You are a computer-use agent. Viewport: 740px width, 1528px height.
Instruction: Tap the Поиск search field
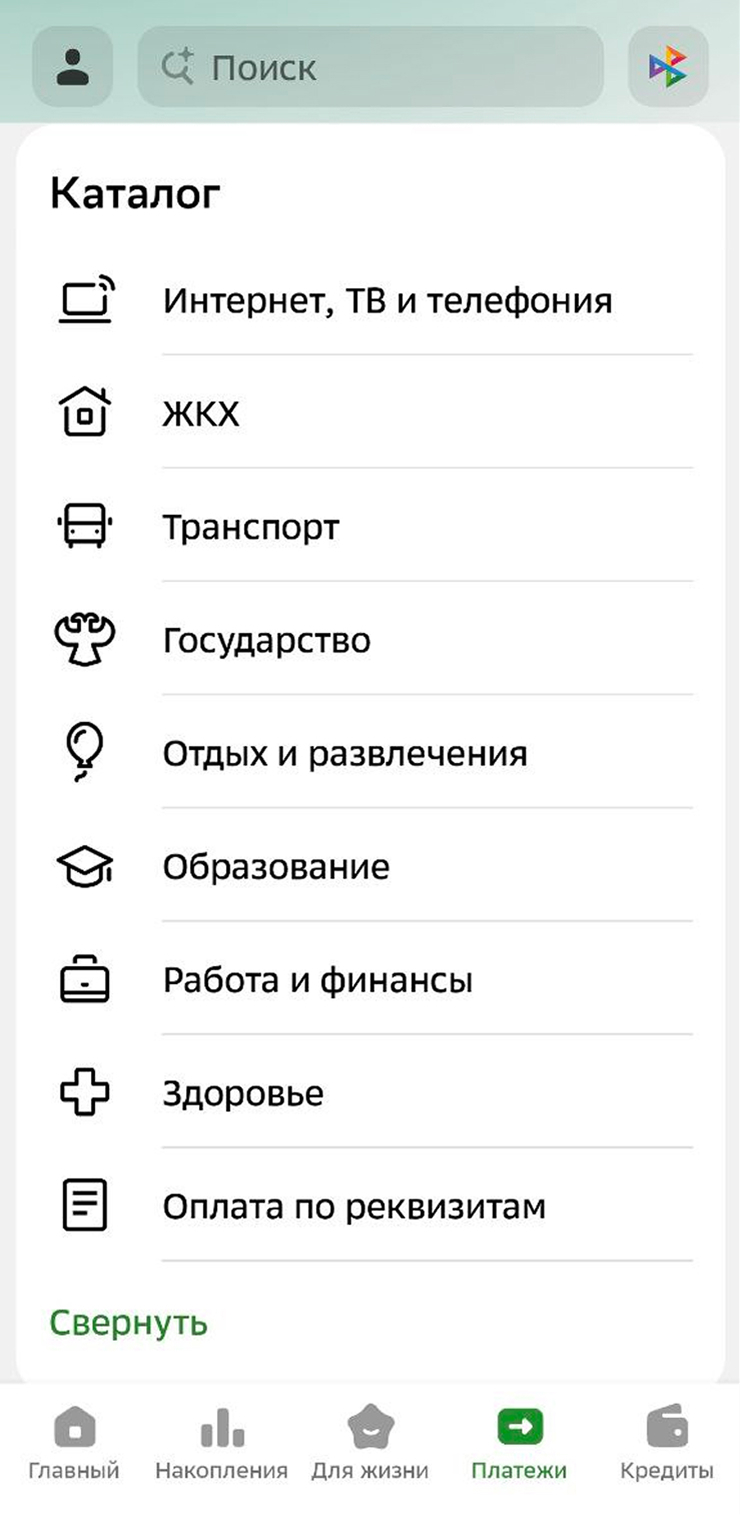tap(370, 67)
